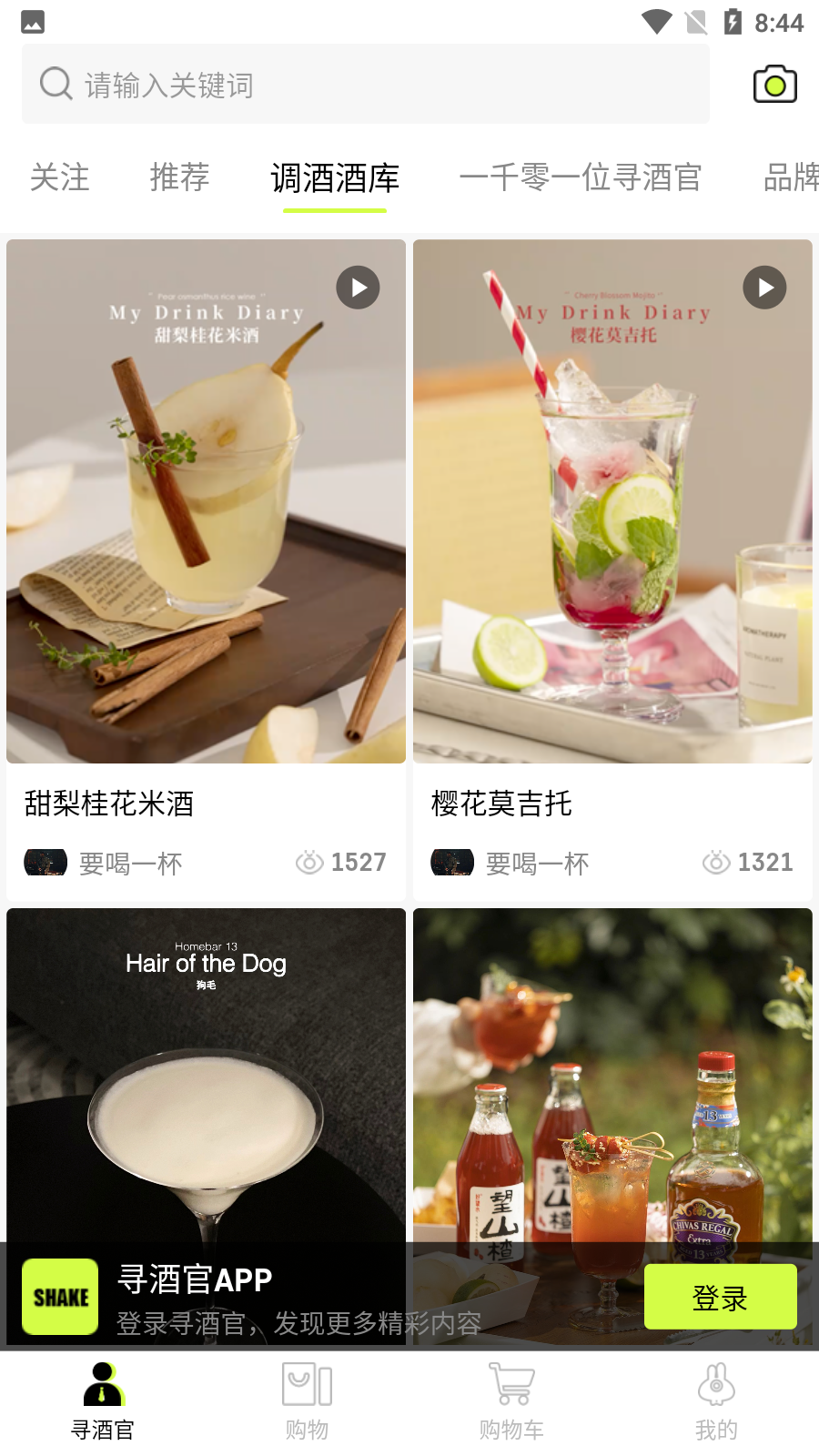Click the battery indicator in status bar

click(x=733, y=21)
